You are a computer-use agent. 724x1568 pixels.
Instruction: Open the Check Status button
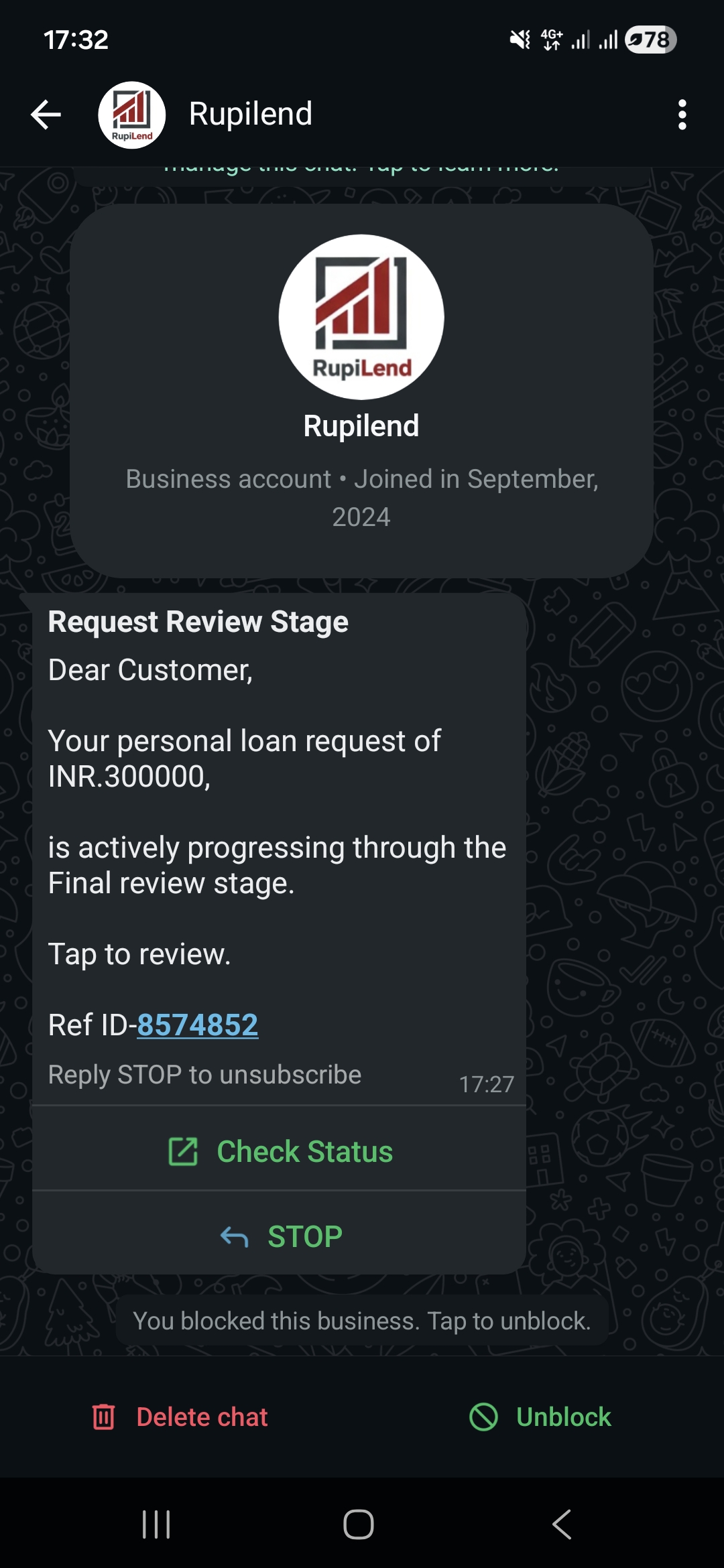280,1152
